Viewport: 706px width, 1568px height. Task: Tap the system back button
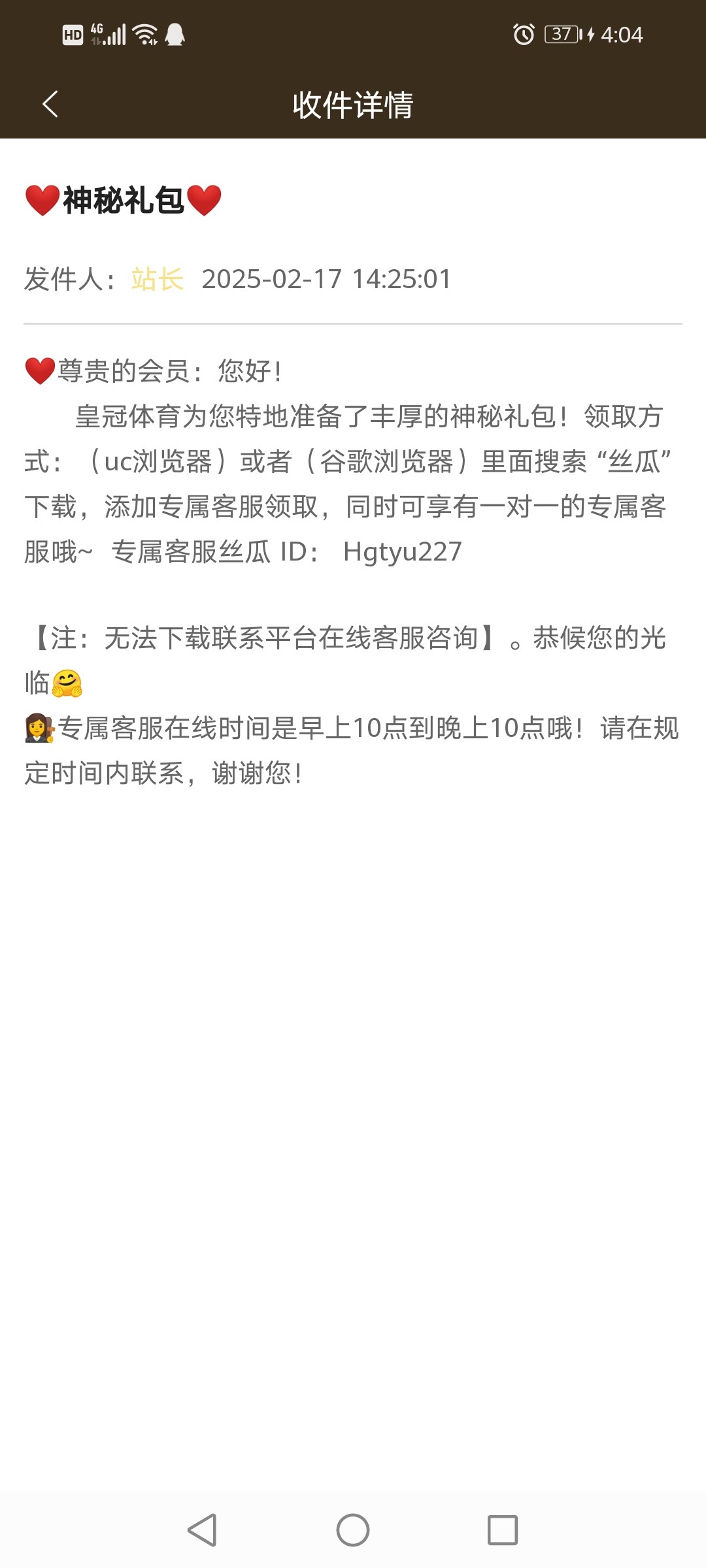pos(203,1529)
